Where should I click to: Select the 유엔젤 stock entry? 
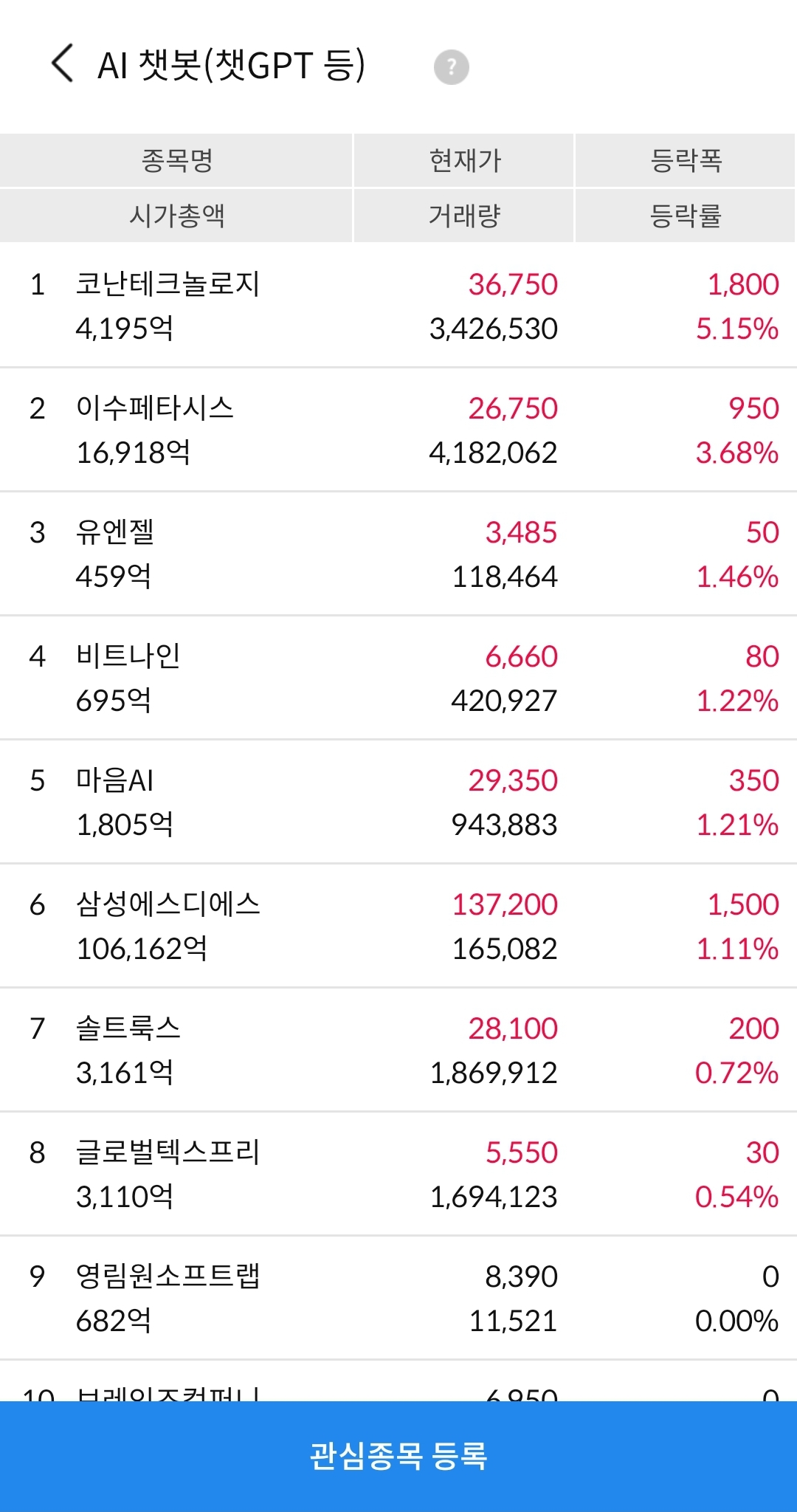click(x=398, y=554)
